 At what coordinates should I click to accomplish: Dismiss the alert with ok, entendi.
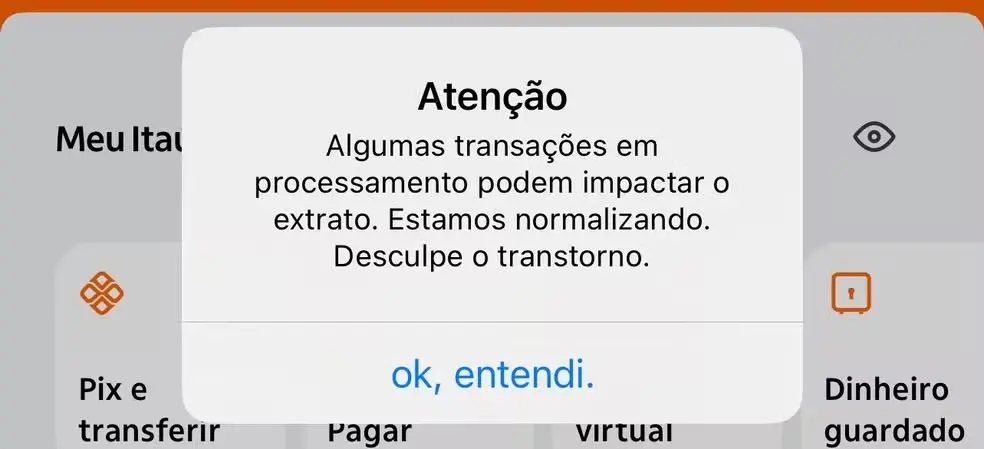click(x=492, y=375)
